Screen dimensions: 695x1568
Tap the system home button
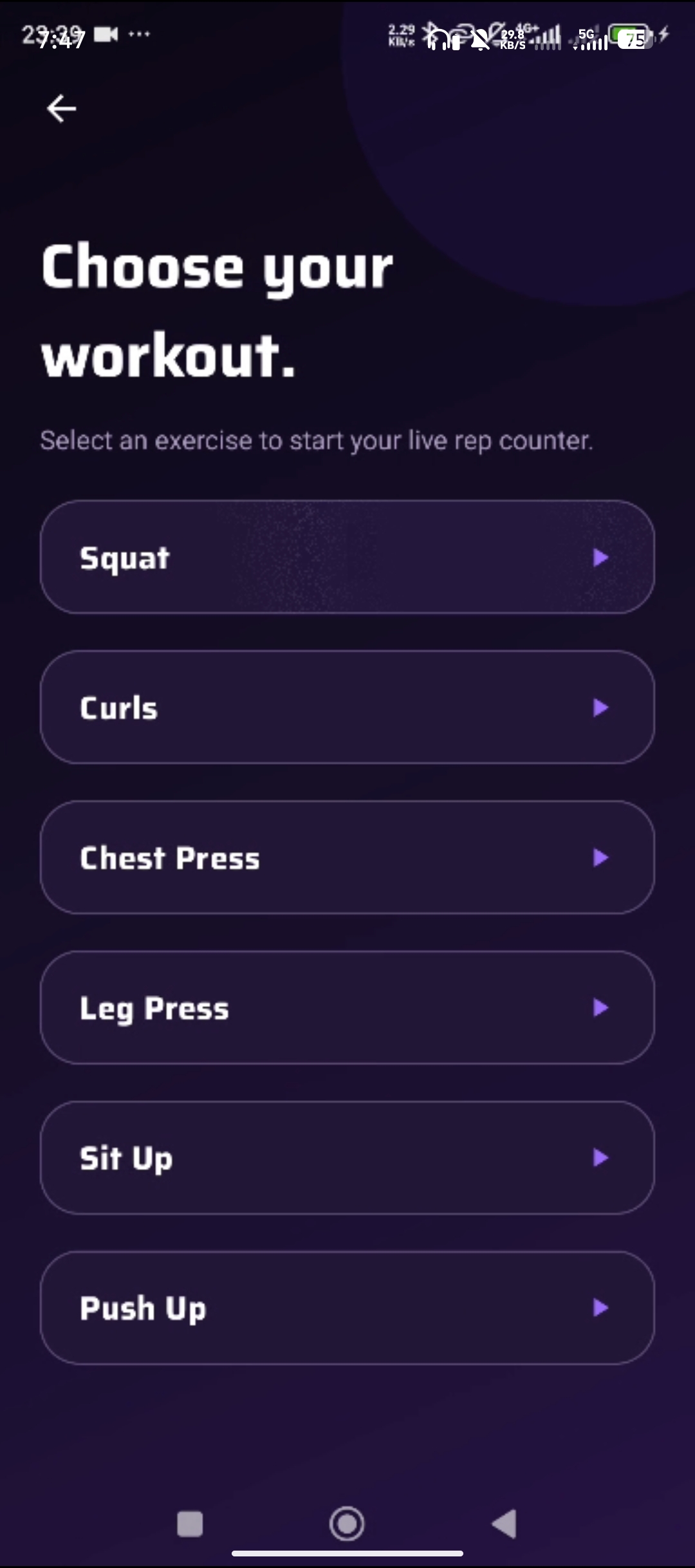coord(347,1524)
